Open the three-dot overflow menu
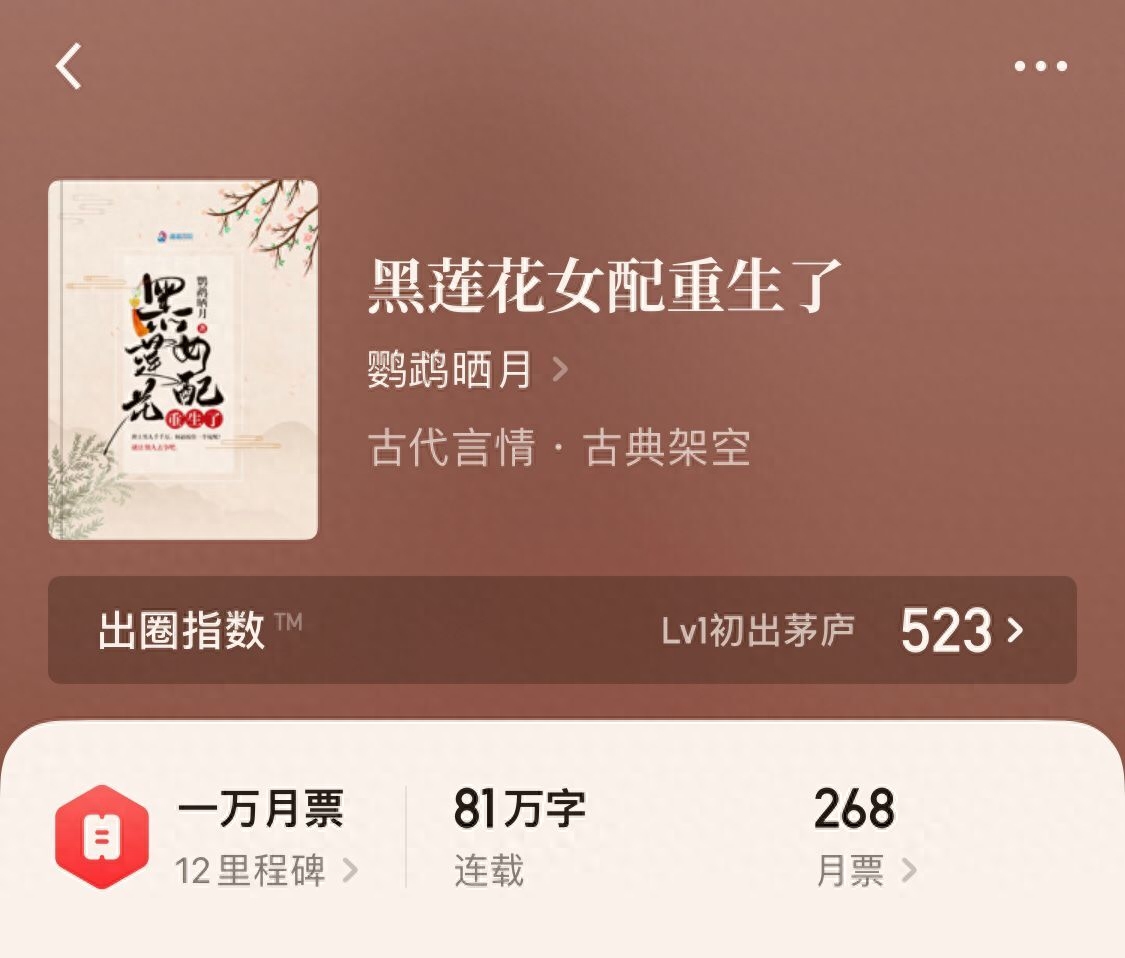1125x958 pixels. (x=1040, y=67)
